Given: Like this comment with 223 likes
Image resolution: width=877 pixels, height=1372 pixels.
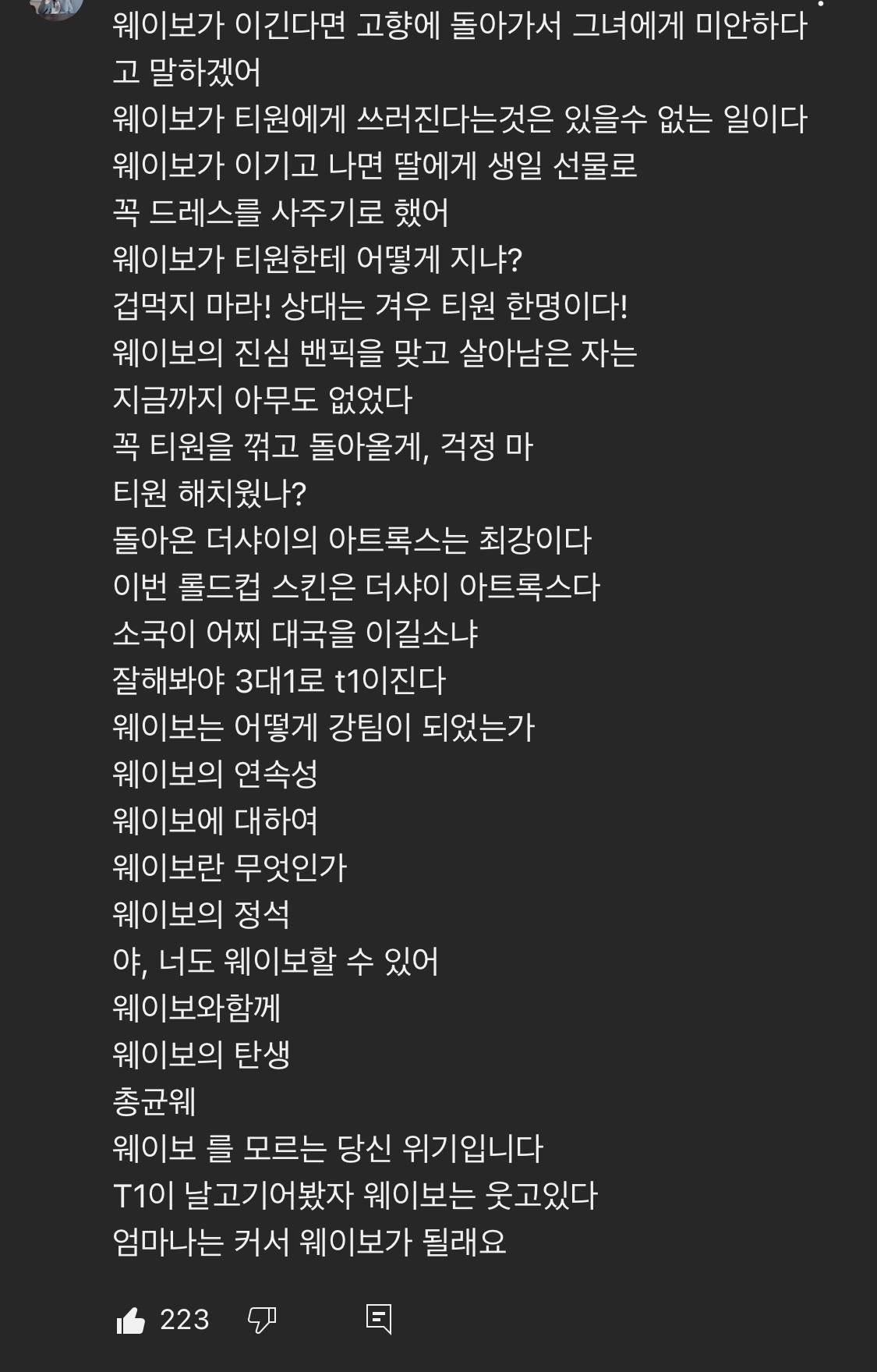Looking at the screenshot, I should [130, 1321].
